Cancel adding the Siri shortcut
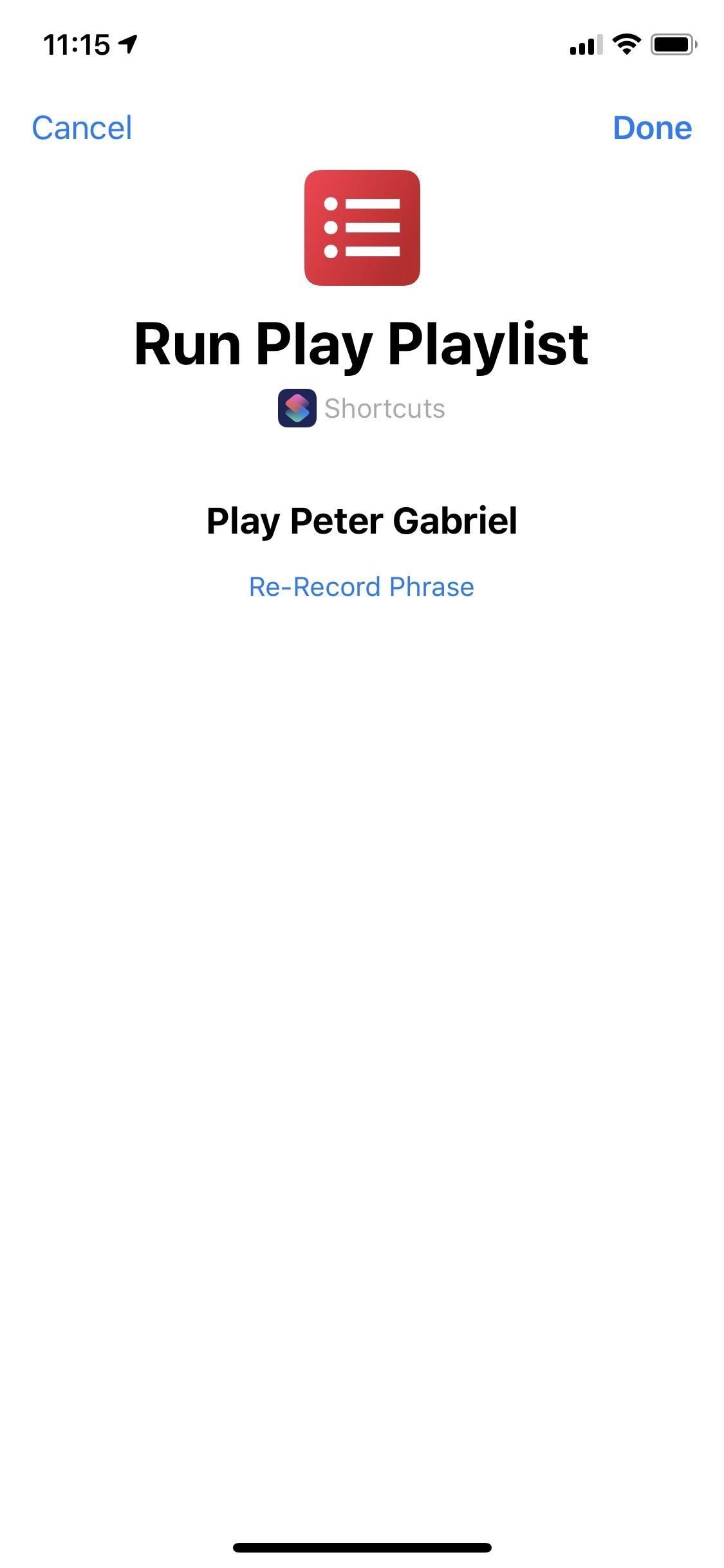724x1568 pixels. pos(82,127)
